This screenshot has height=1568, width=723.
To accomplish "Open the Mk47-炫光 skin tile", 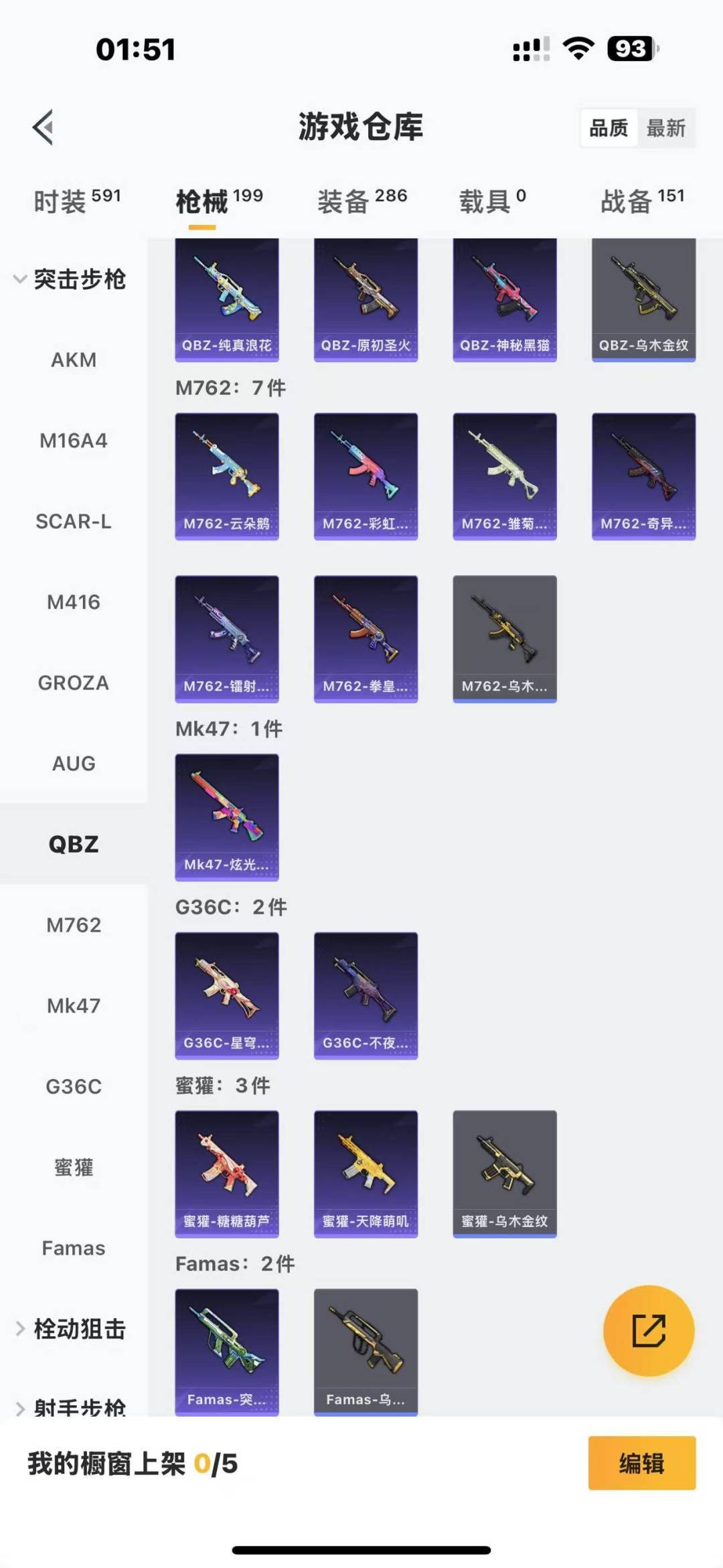I will (x=227, y=817).
